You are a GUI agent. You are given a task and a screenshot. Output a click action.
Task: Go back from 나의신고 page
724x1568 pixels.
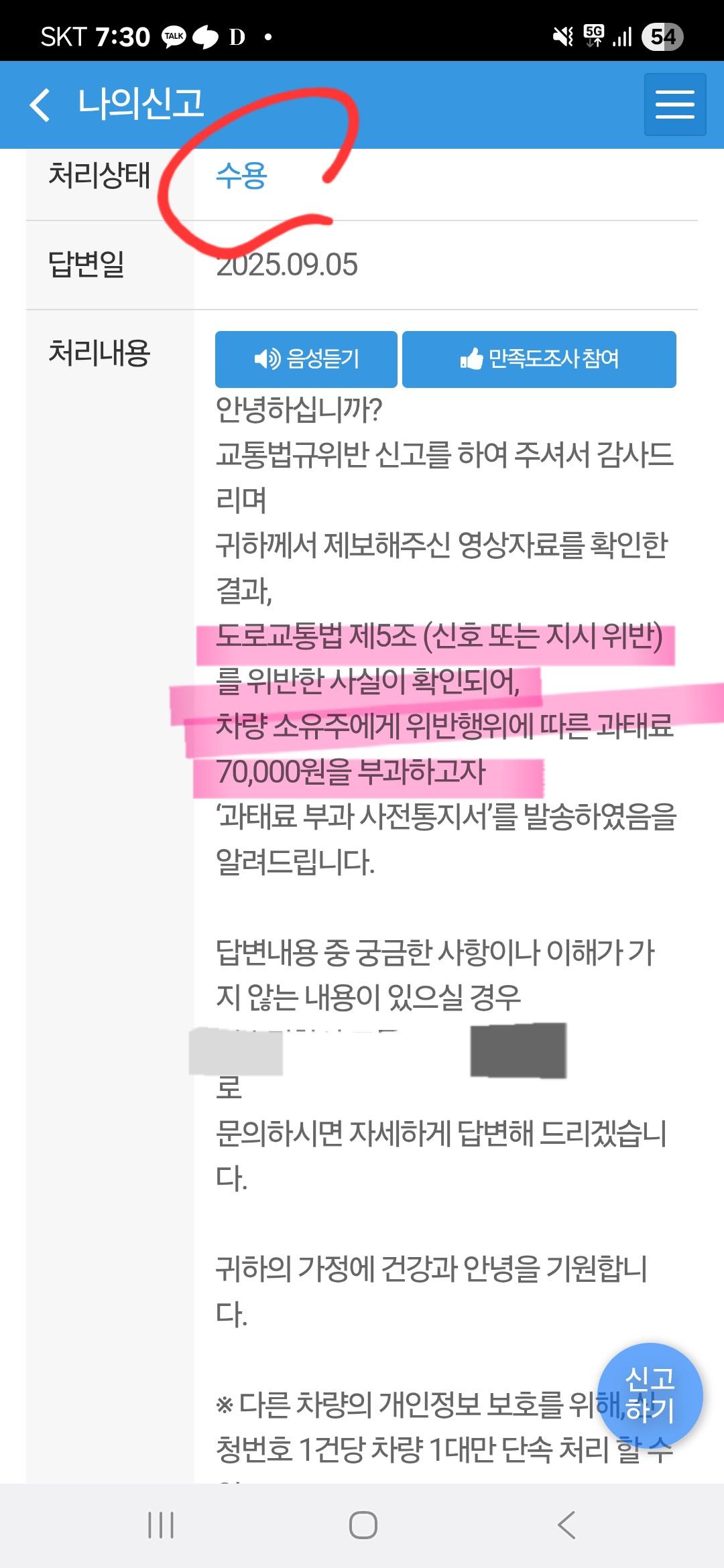coord(40,105)
